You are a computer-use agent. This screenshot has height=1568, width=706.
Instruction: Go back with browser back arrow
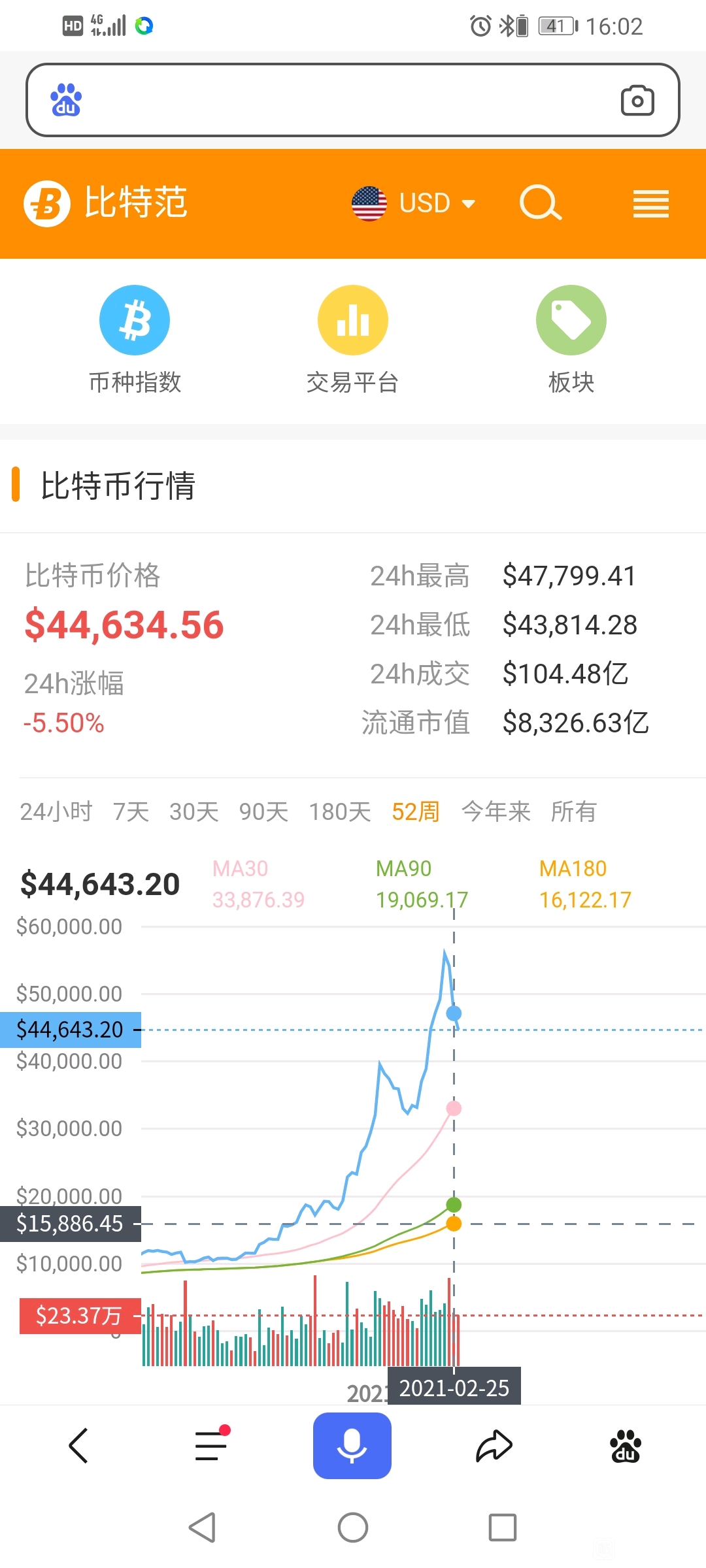(x=78, y=1445)
